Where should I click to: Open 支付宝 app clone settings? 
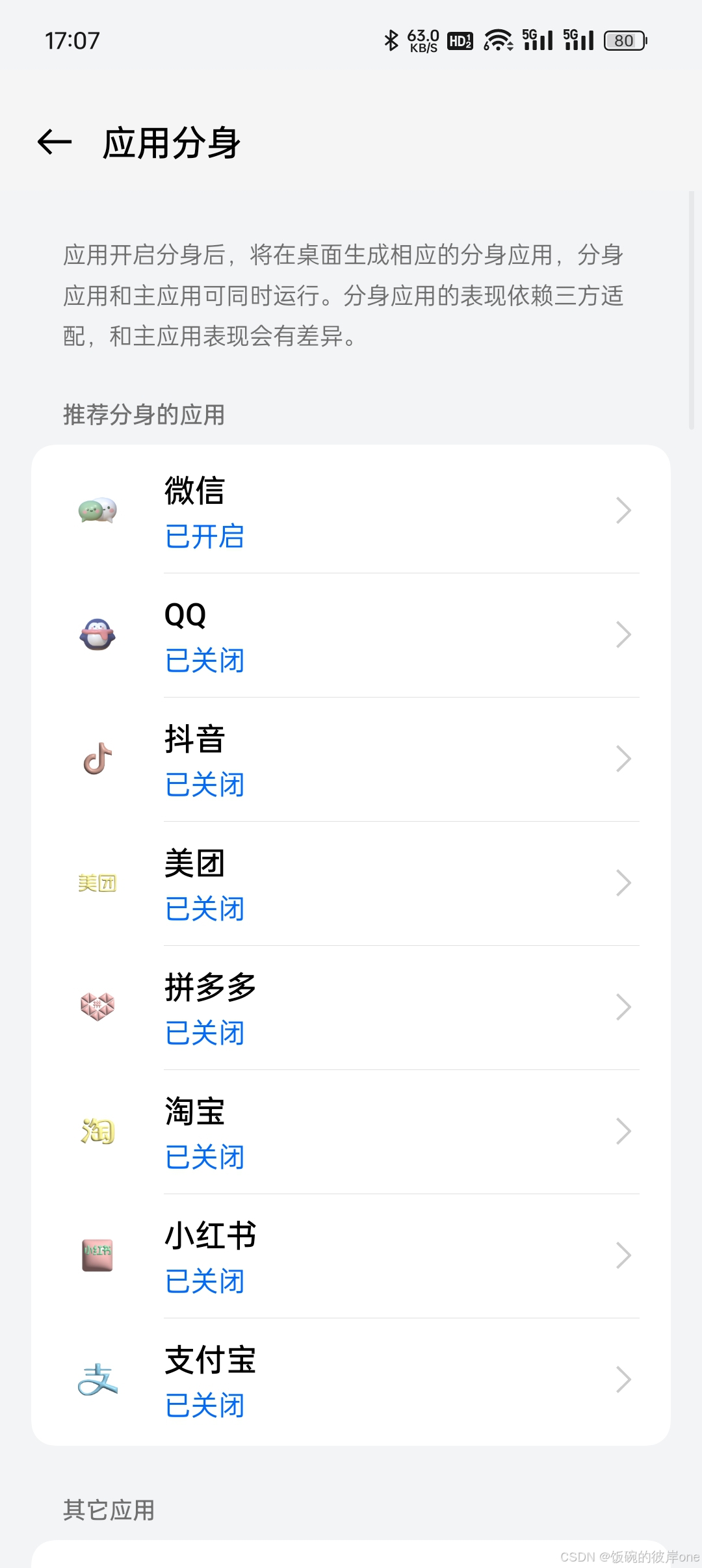[x=351, y=1380]
